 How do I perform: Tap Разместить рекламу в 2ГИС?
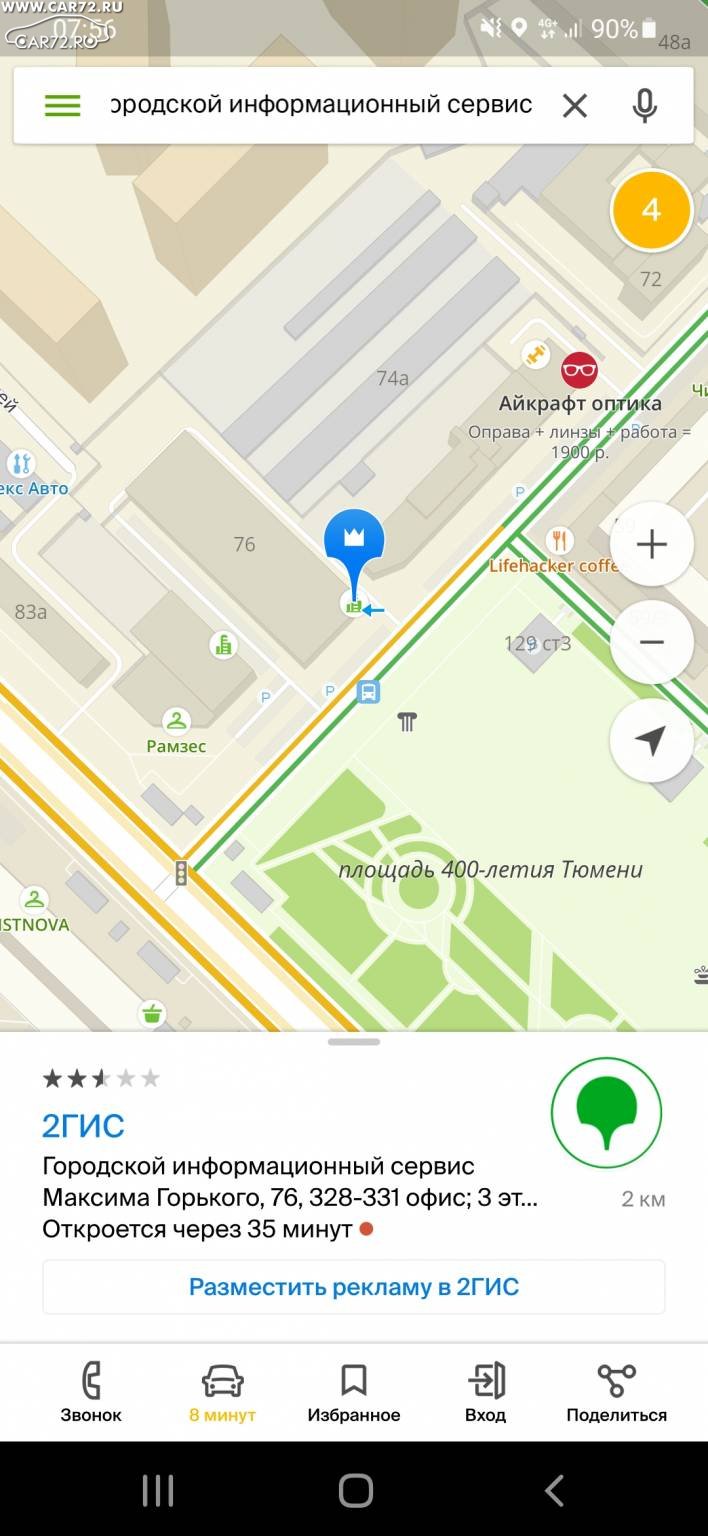coord(354,1287)
